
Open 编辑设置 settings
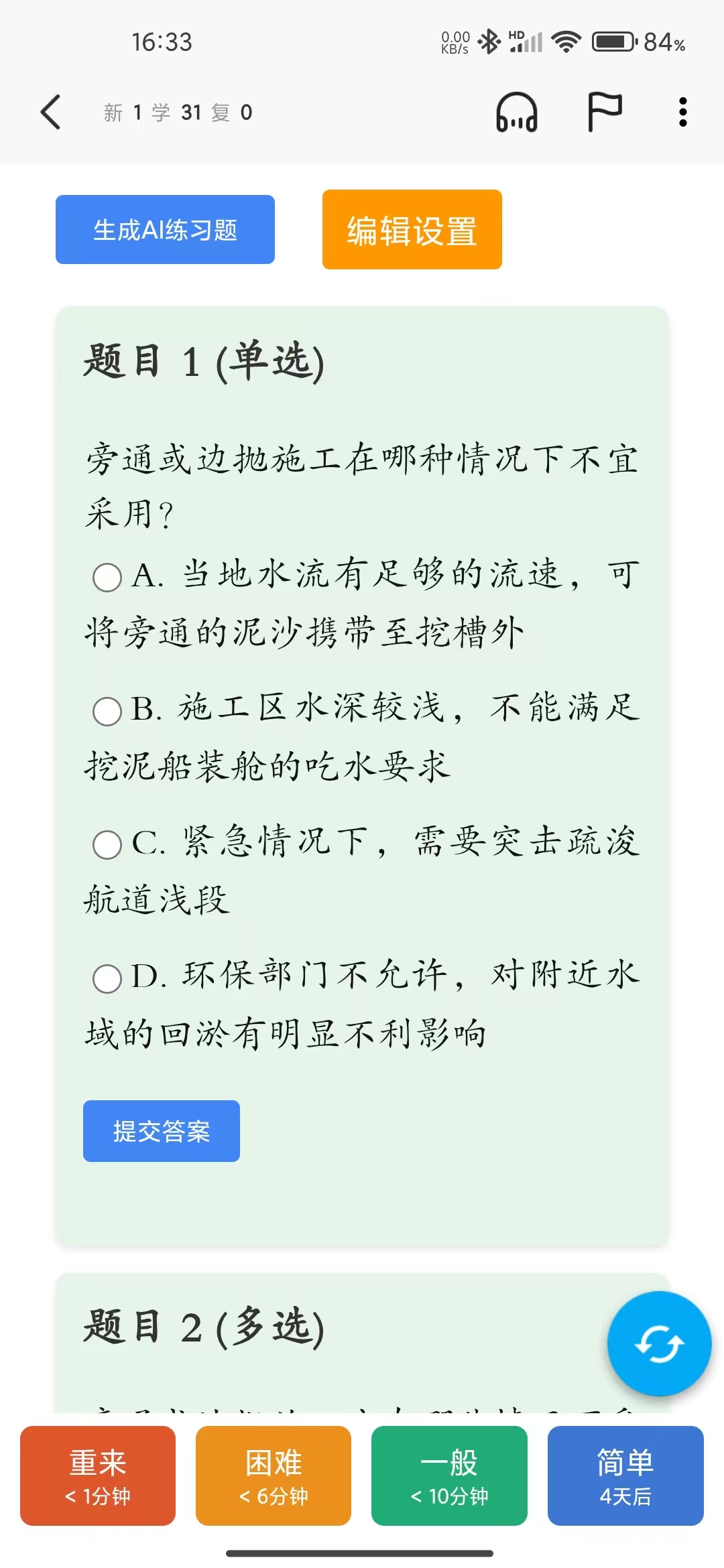point(412,229)
